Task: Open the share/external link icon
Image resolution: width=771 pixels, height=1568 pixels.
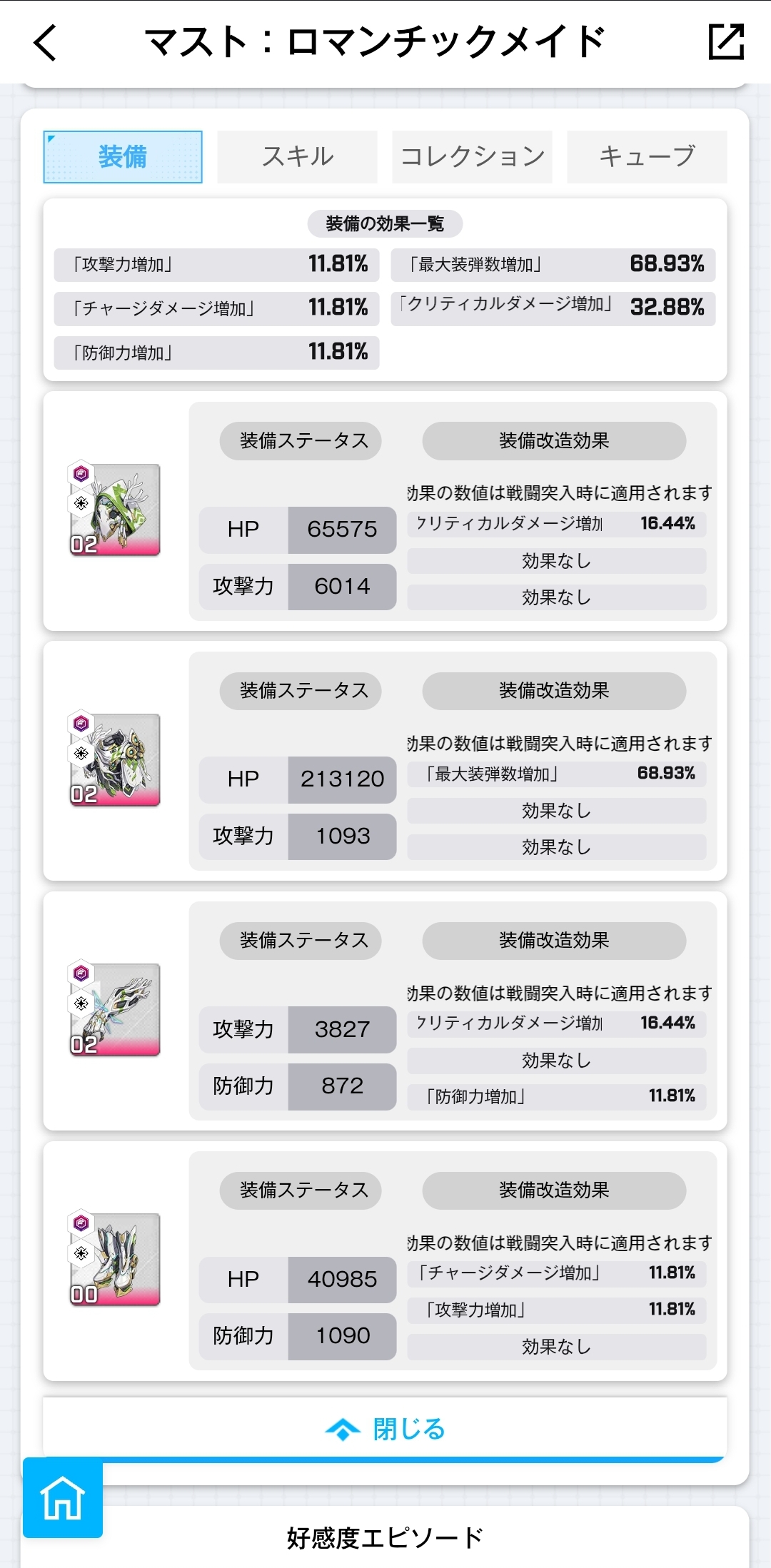Action: point(726,41)
